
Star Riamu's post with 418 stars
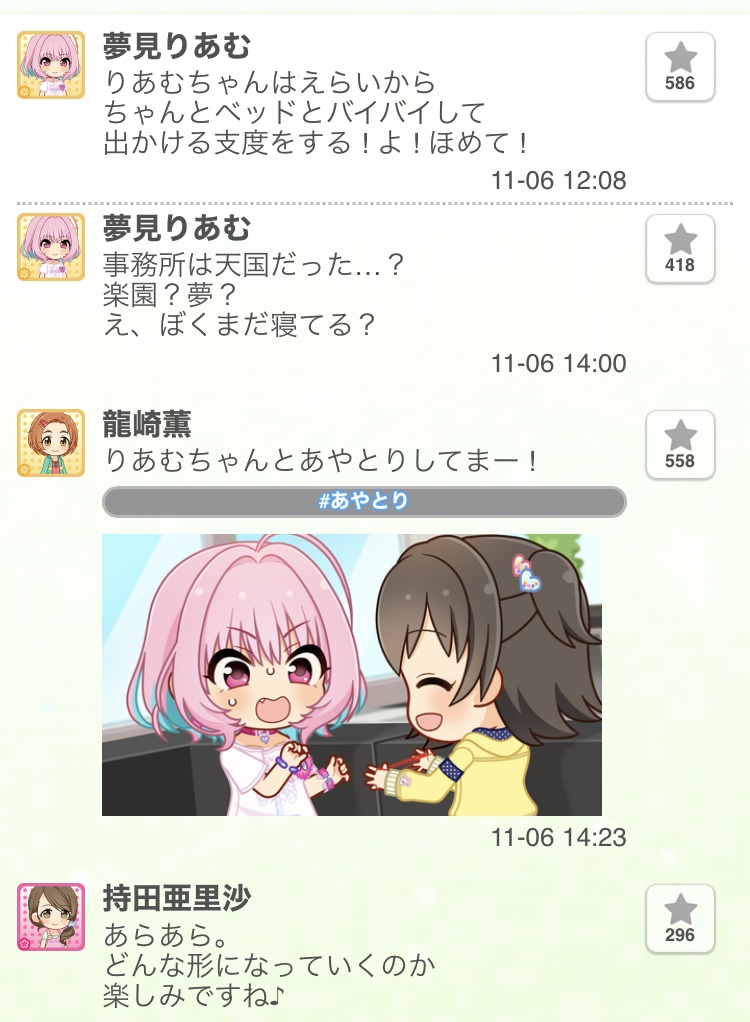point(680,248)
